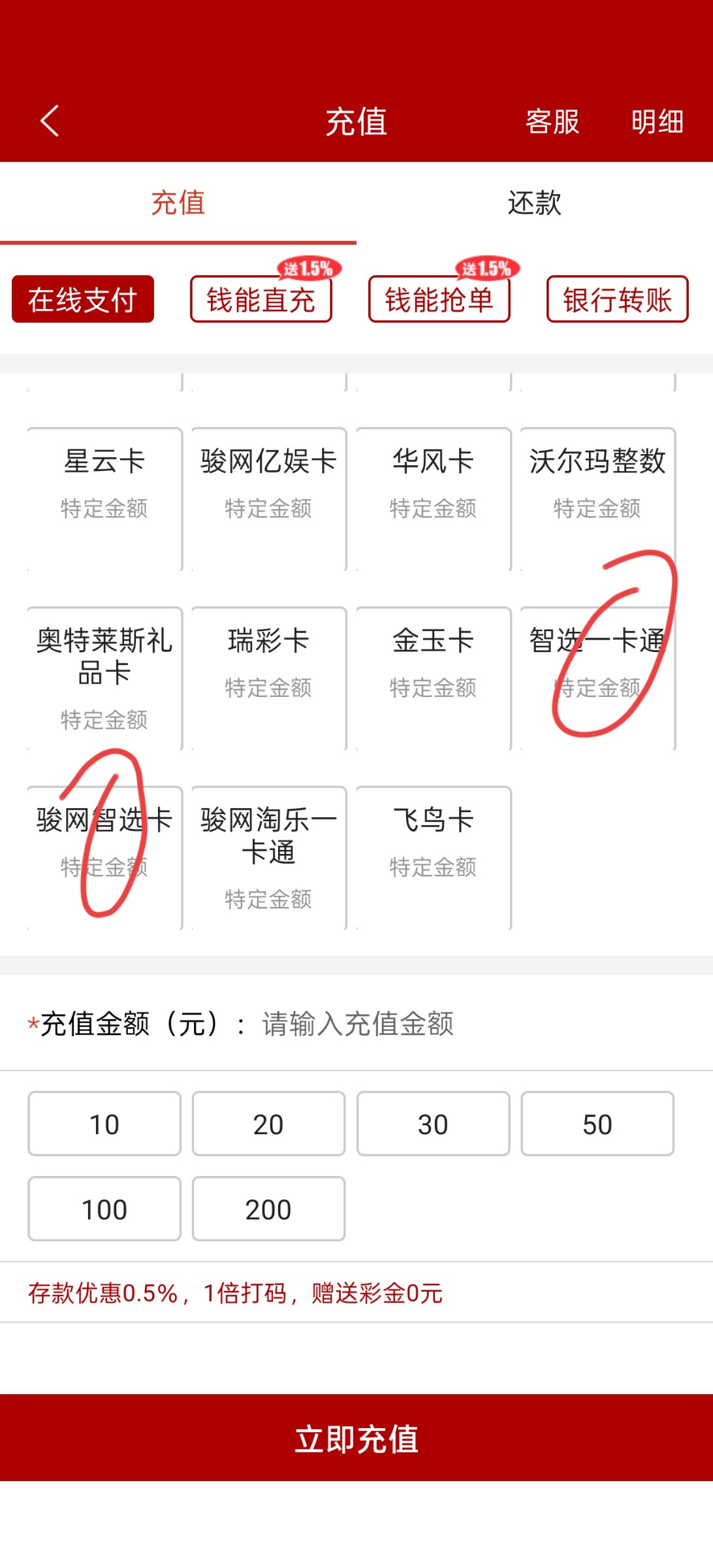Tap the 充值金额 input field
This screenshot has width=713, height=1568.
[x=457, y=1024]
